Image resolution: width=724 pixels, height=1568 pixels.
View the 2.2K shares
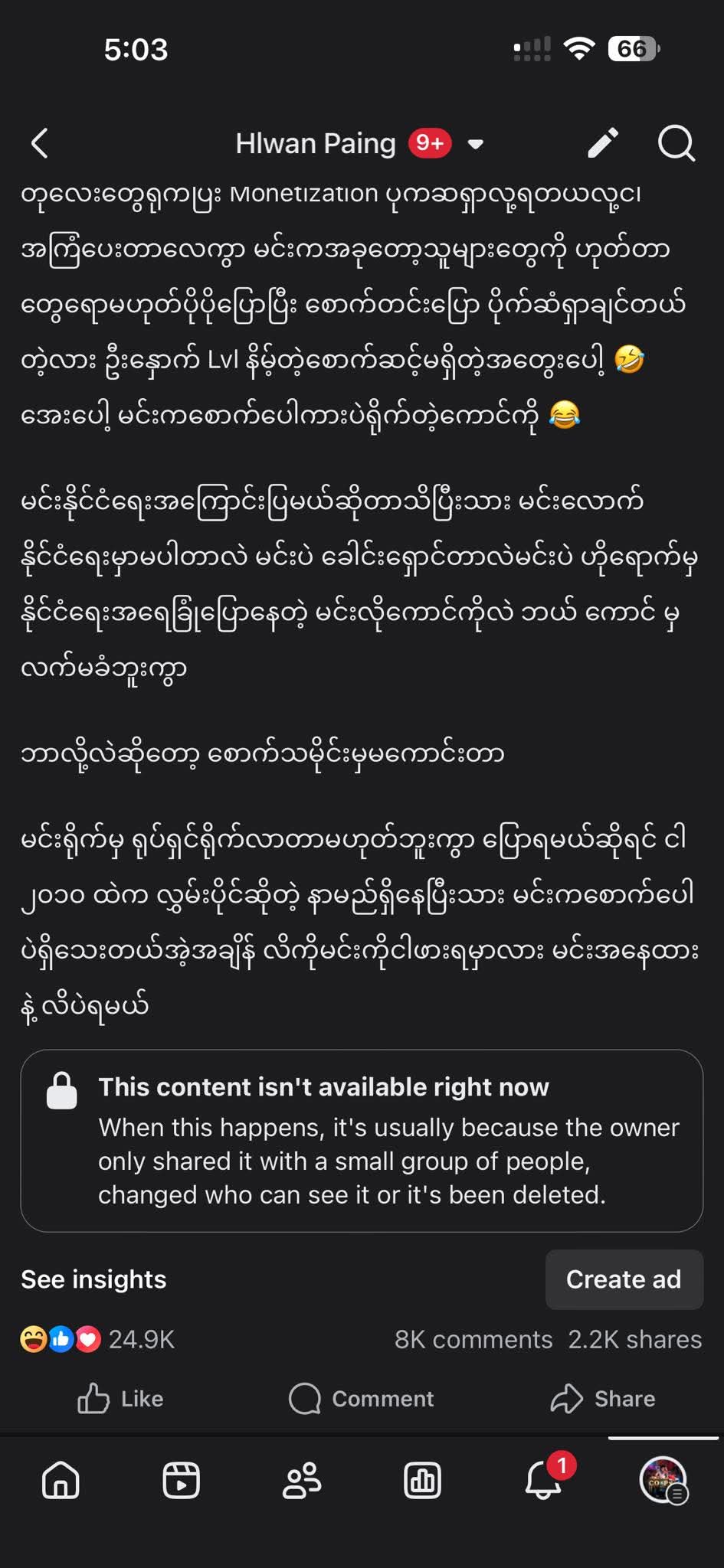tap(634, 1339)
